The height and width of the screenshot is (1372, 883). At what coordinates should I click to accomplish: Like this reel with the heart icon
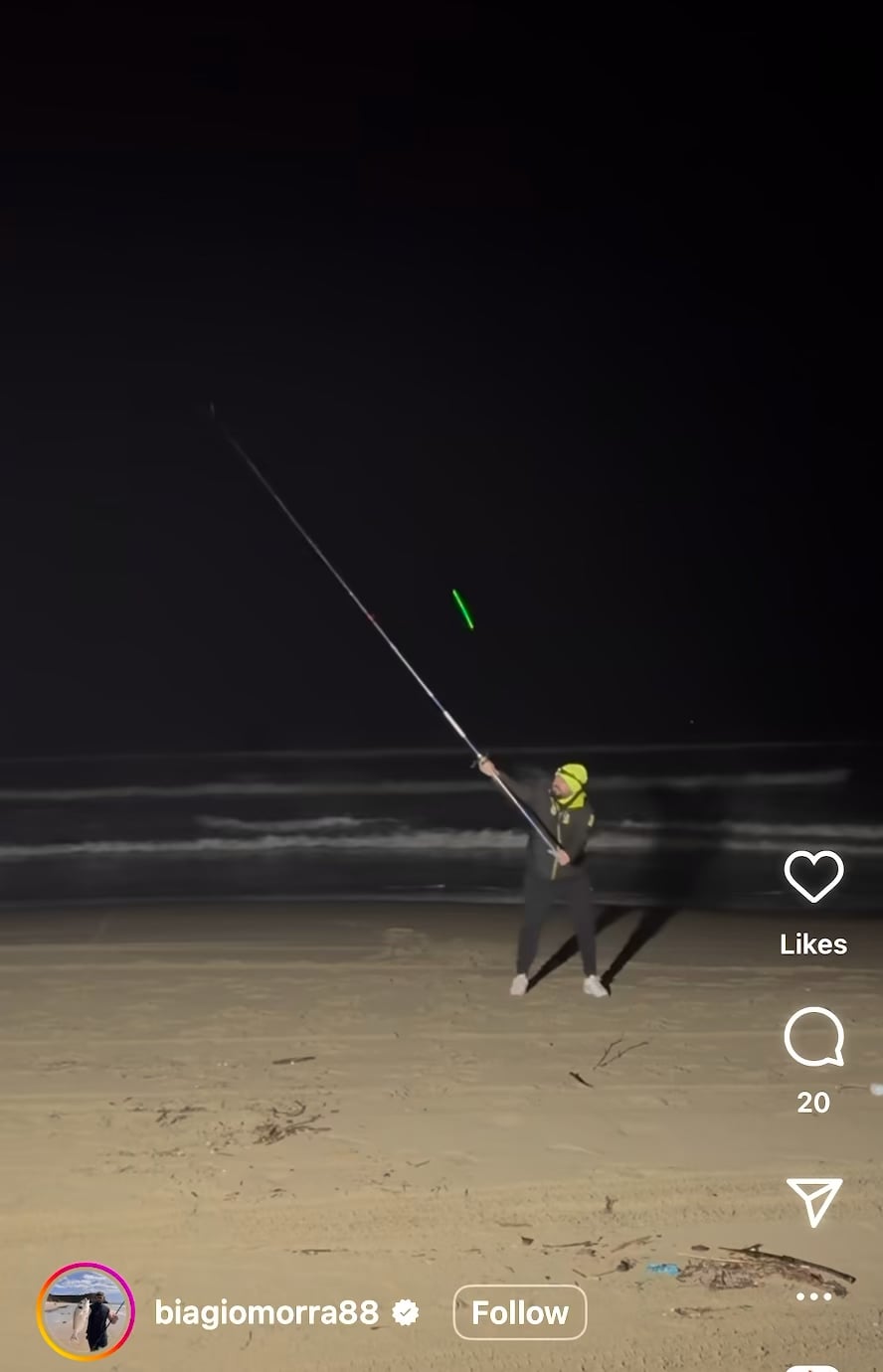pyautogui.click(x=813, y=876)
